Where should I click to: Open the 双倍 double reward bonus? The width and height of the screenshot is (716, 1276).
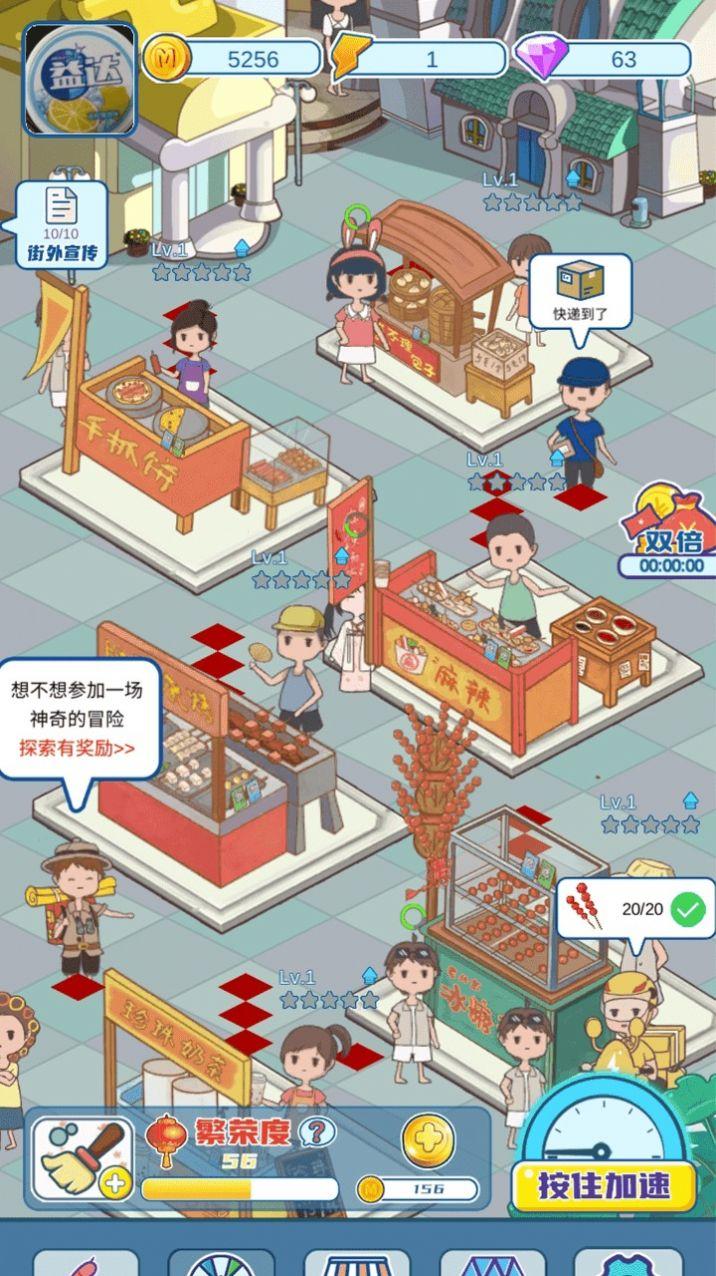pos(668,535)
